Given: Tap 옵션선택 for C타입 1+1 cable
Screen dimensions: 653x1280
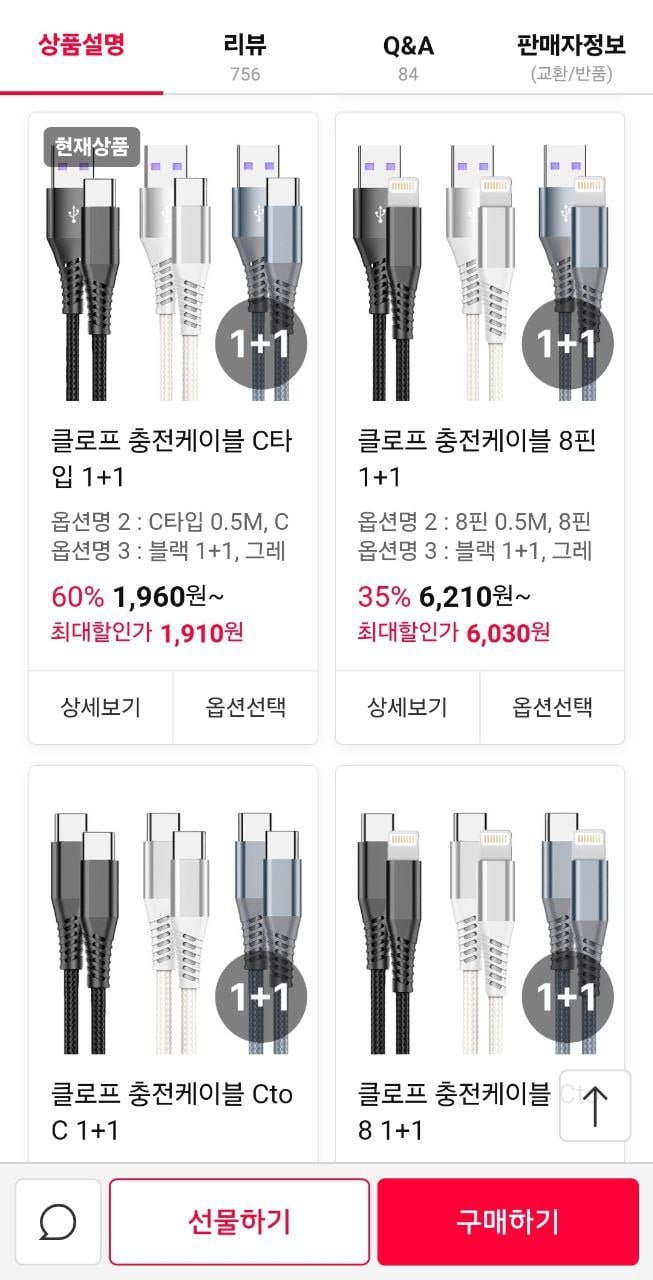Looking at the screenshot, I should coord(246,708).
